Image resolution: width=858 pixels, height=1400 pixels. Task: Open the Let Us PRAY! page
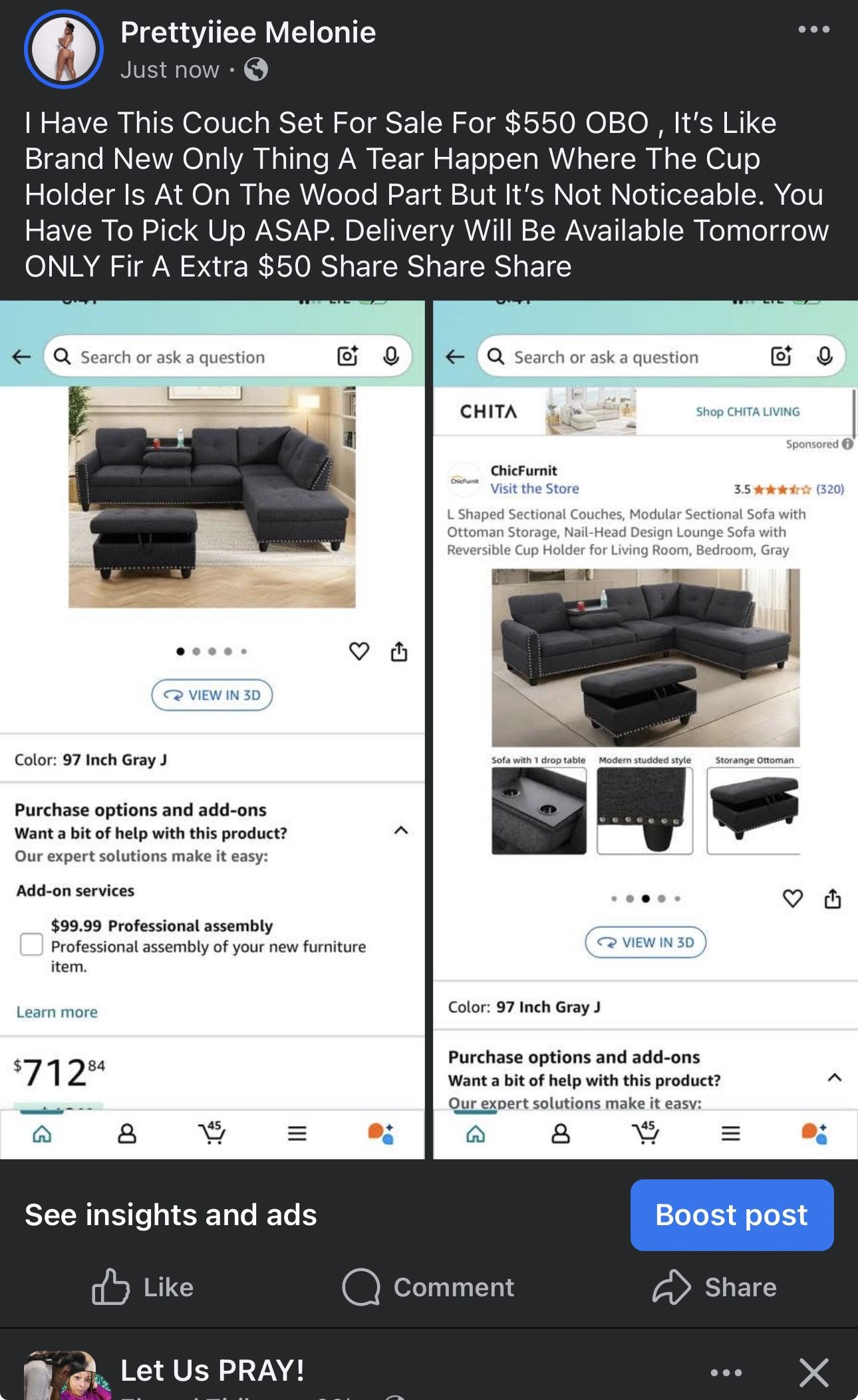212,1370
